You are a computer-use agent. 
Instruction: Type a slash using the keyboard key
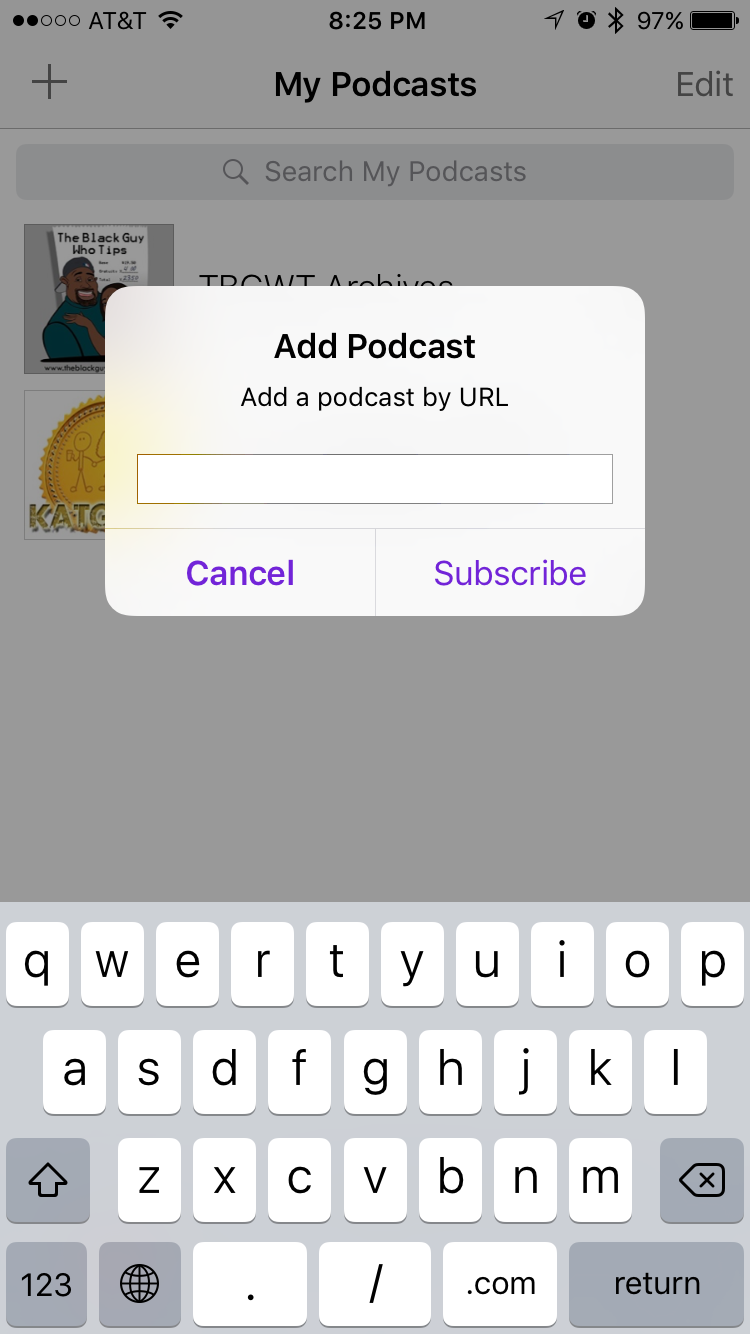pyautogui.click(x=375, y=1284)
